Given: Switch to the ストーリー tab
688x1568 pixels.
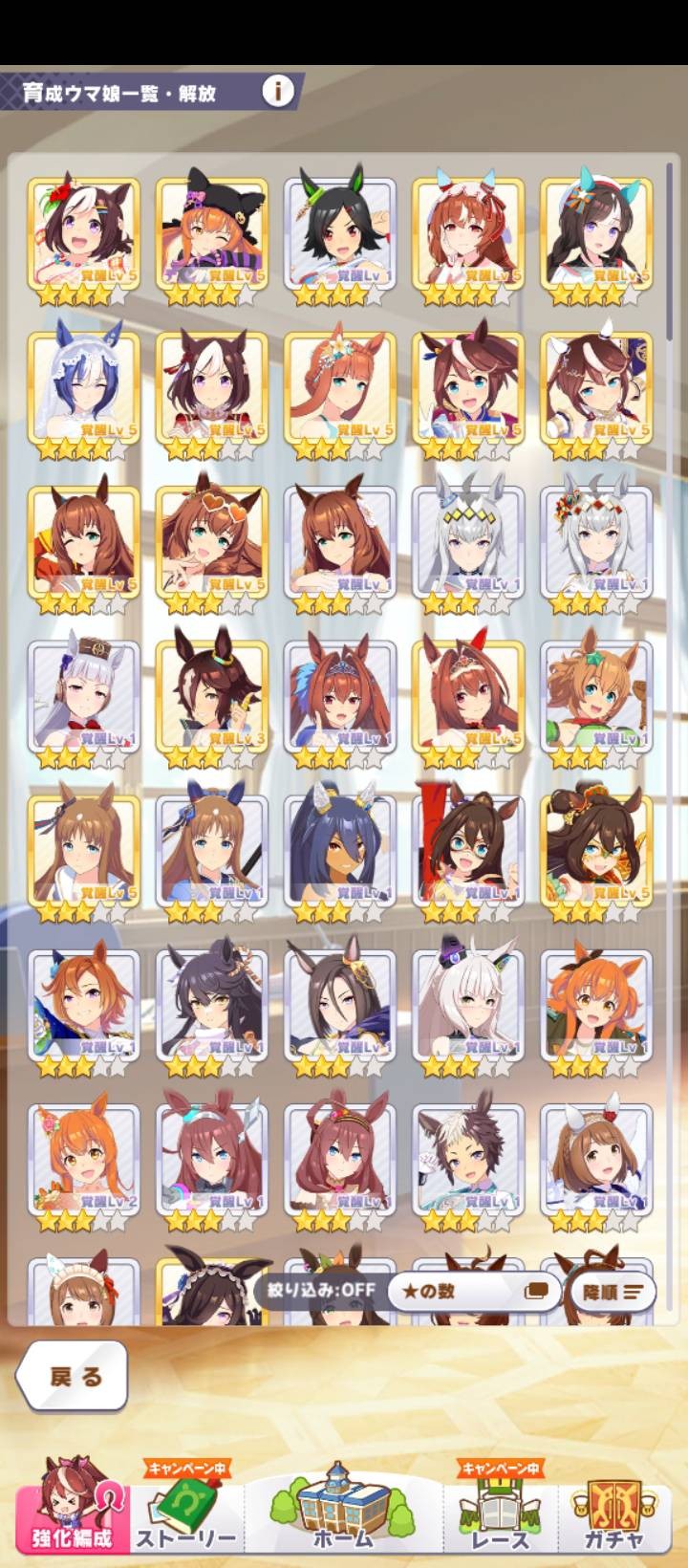Looking at the screenshot, I should coord(186,1511).
